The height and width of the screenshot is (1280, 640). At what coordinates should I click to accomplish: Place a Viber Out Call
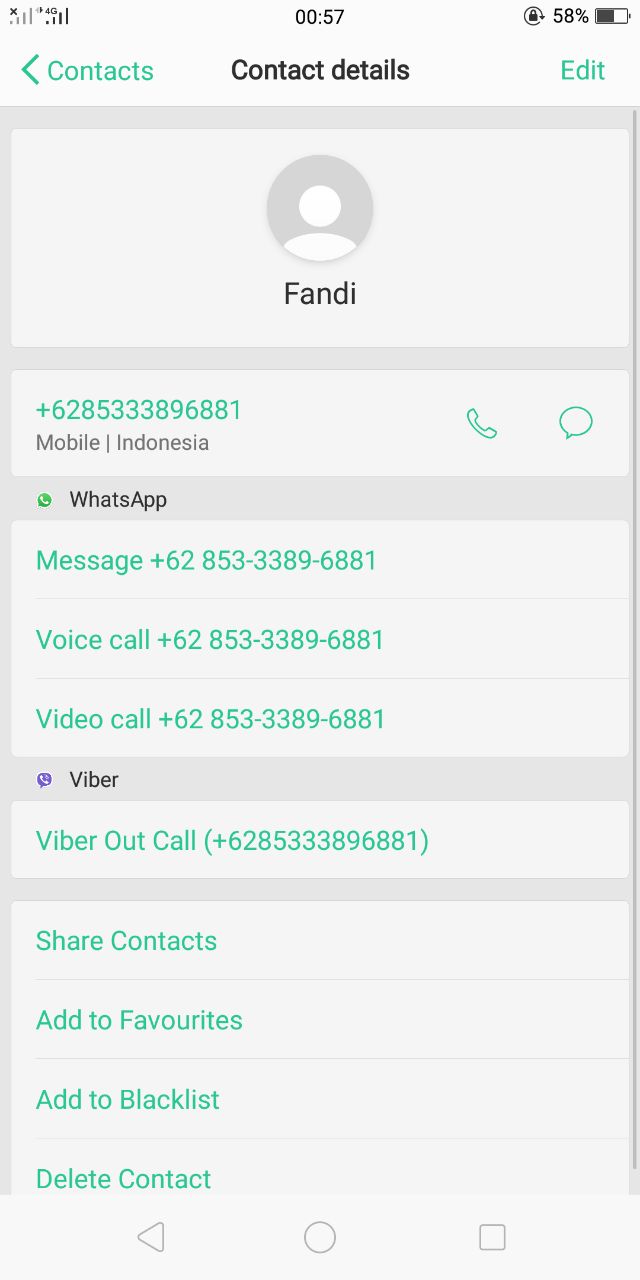click(320, 841)
